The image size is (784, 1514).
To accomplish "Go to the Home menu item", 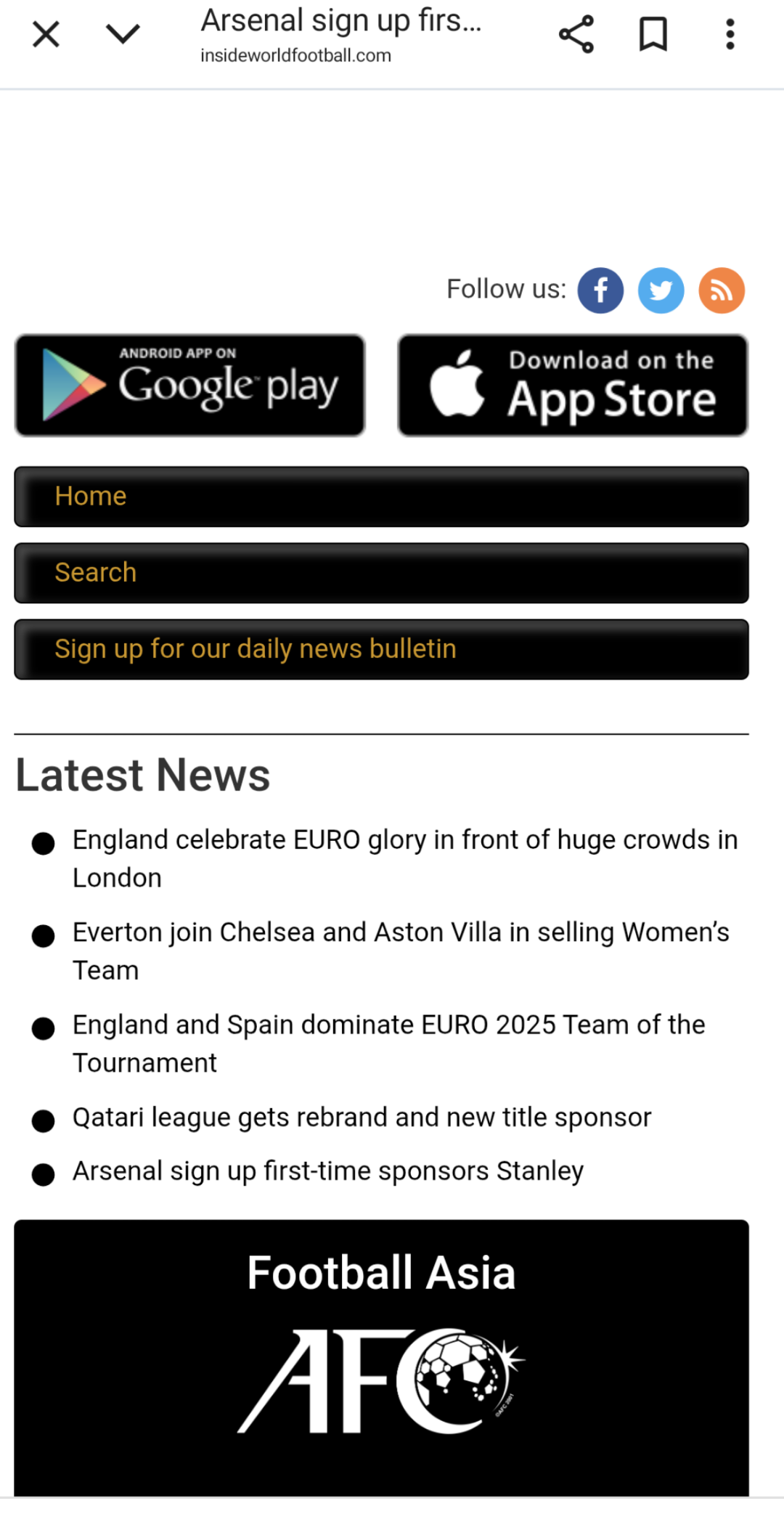I will 381,497.
